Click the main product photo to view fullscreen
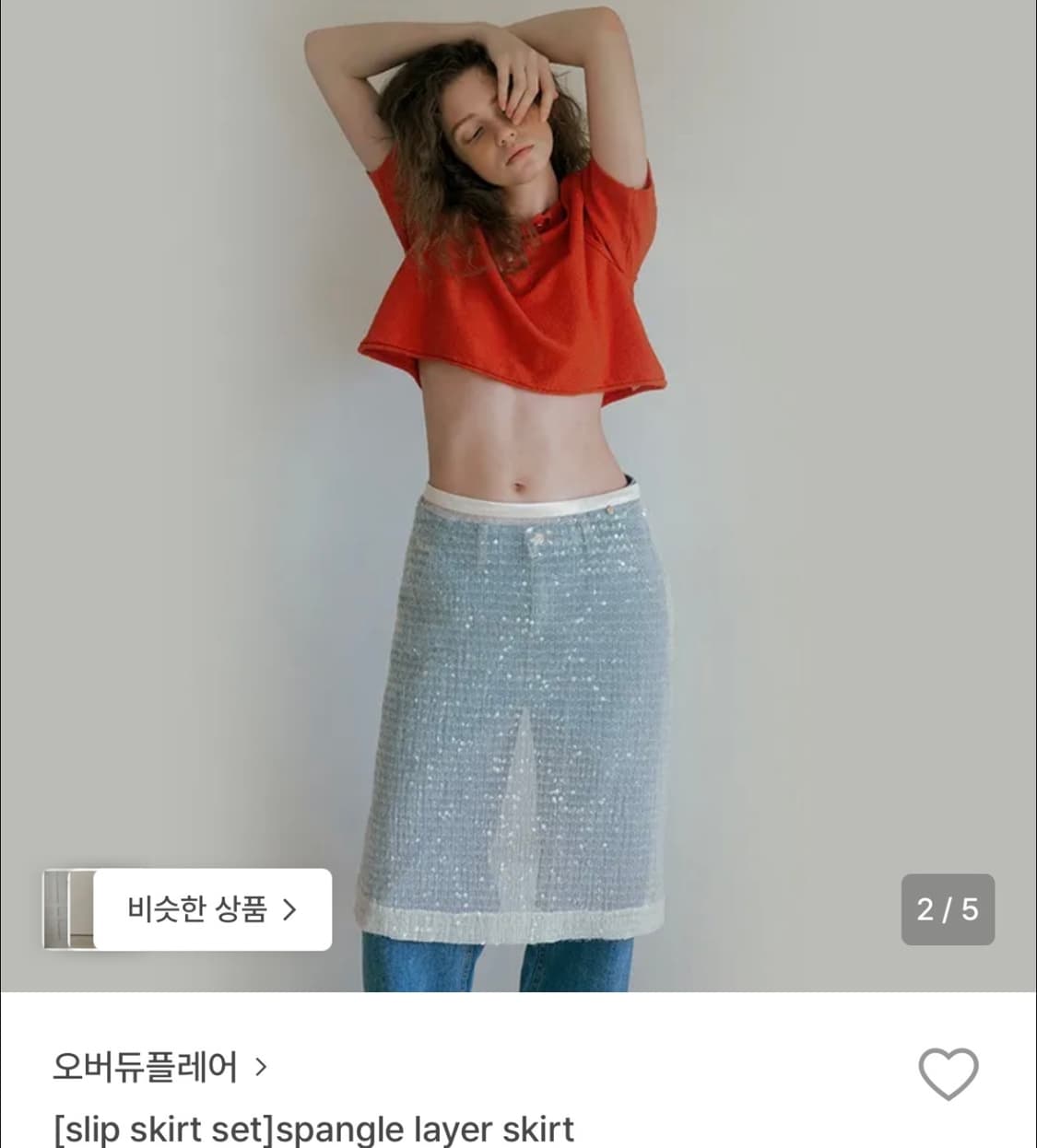The height and width of the screenshot is (1148, 1037). 518,461
